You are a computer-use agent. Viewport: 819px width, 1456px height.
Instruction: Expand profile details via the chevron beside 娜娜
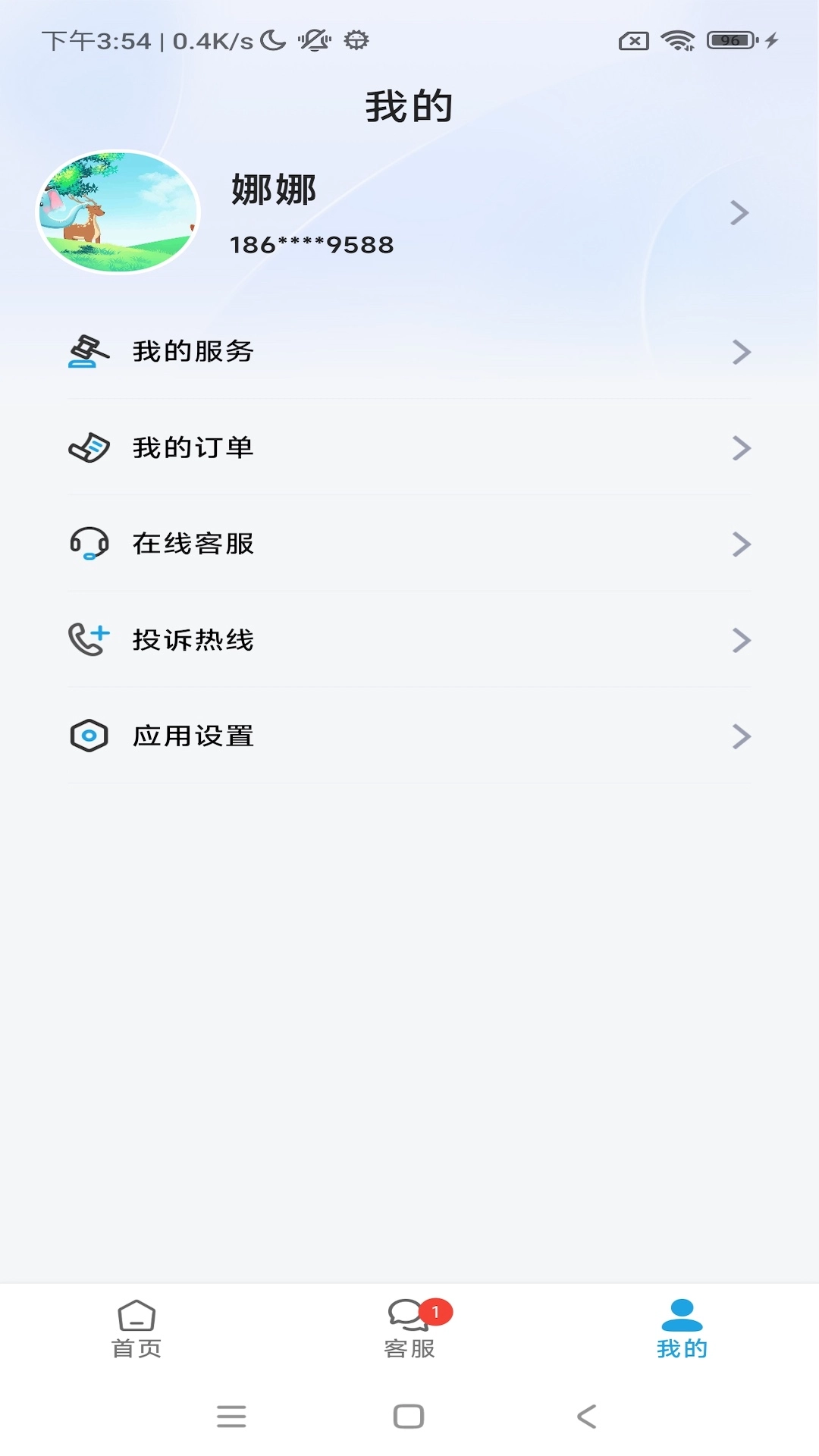(x=739, y=213)
